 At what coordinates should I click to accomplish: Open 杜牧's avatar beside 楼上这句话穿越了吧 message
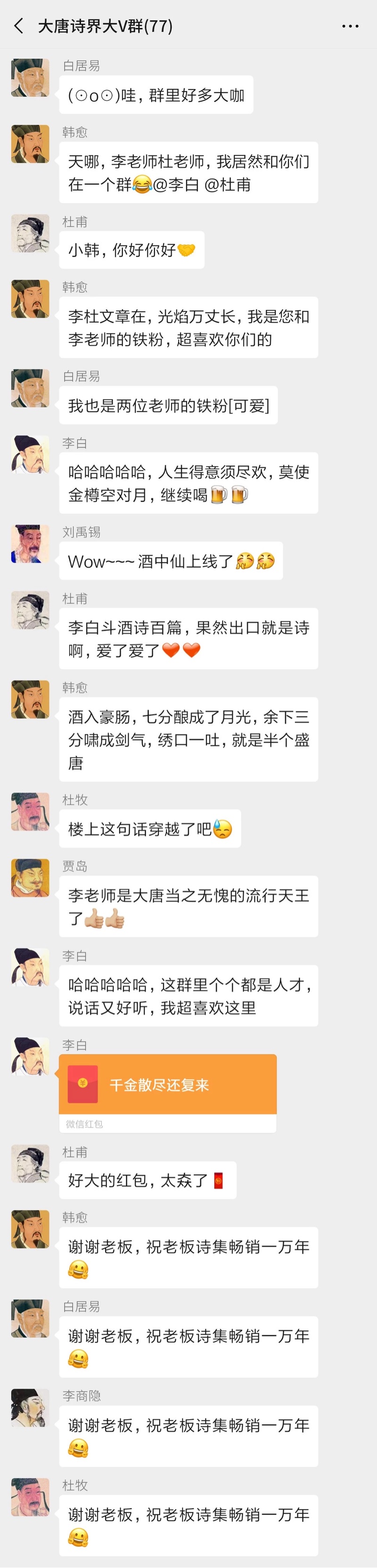30,812
